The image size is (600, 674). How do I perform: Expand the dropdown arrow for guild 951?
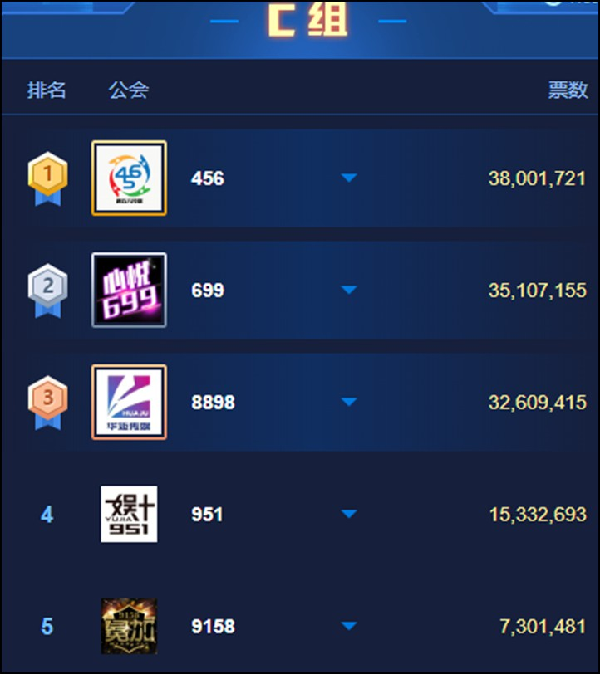click(x=349, y=514)
